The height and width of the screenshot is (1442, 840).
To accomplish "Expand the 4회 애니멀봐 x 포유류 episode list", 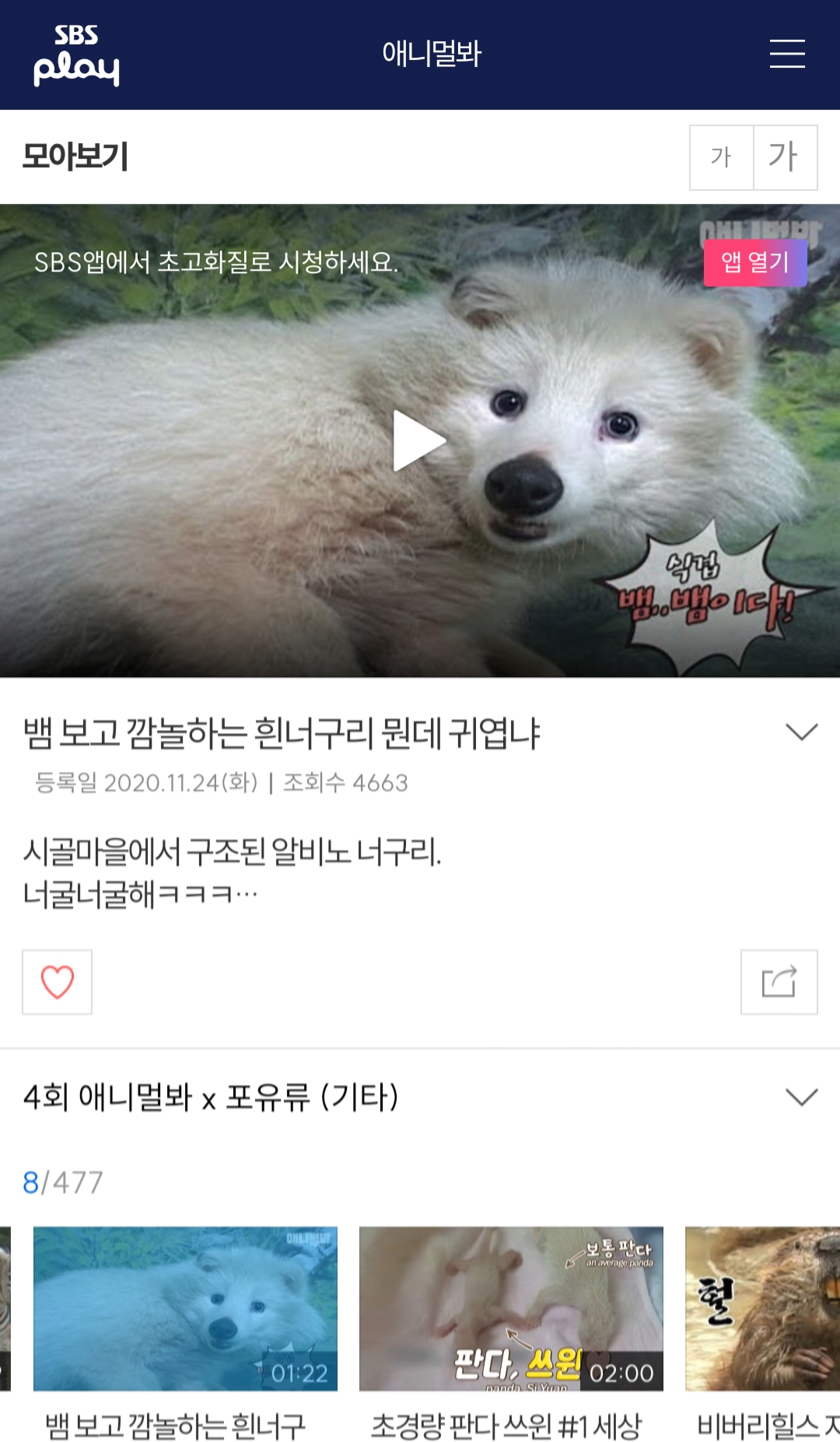I will pyautogui.click(x=801, y=1096).
